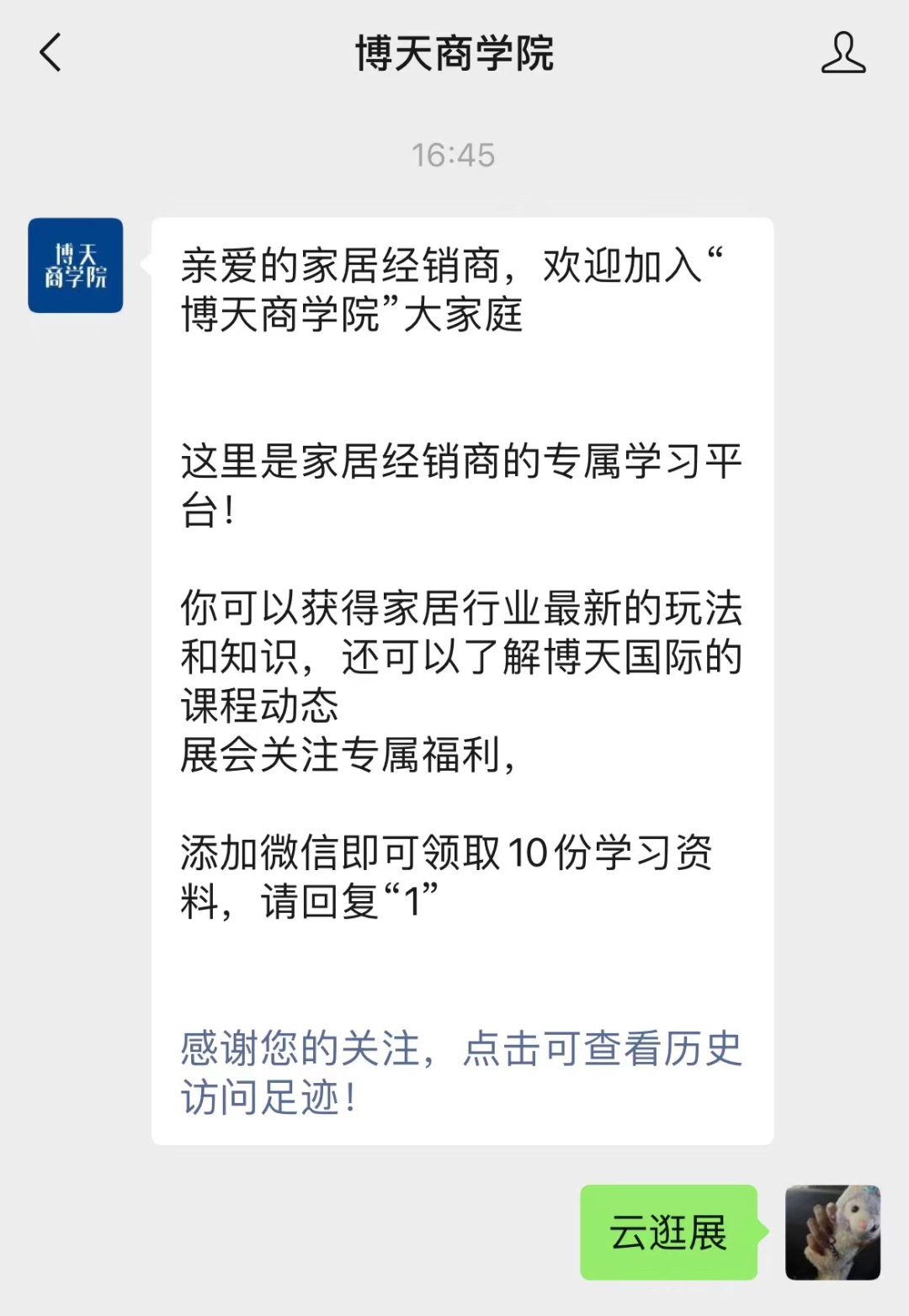Open the account profile icon
Image resolution: width=909 pixels, height=1316 pixels.
click(x=843, y=52)
